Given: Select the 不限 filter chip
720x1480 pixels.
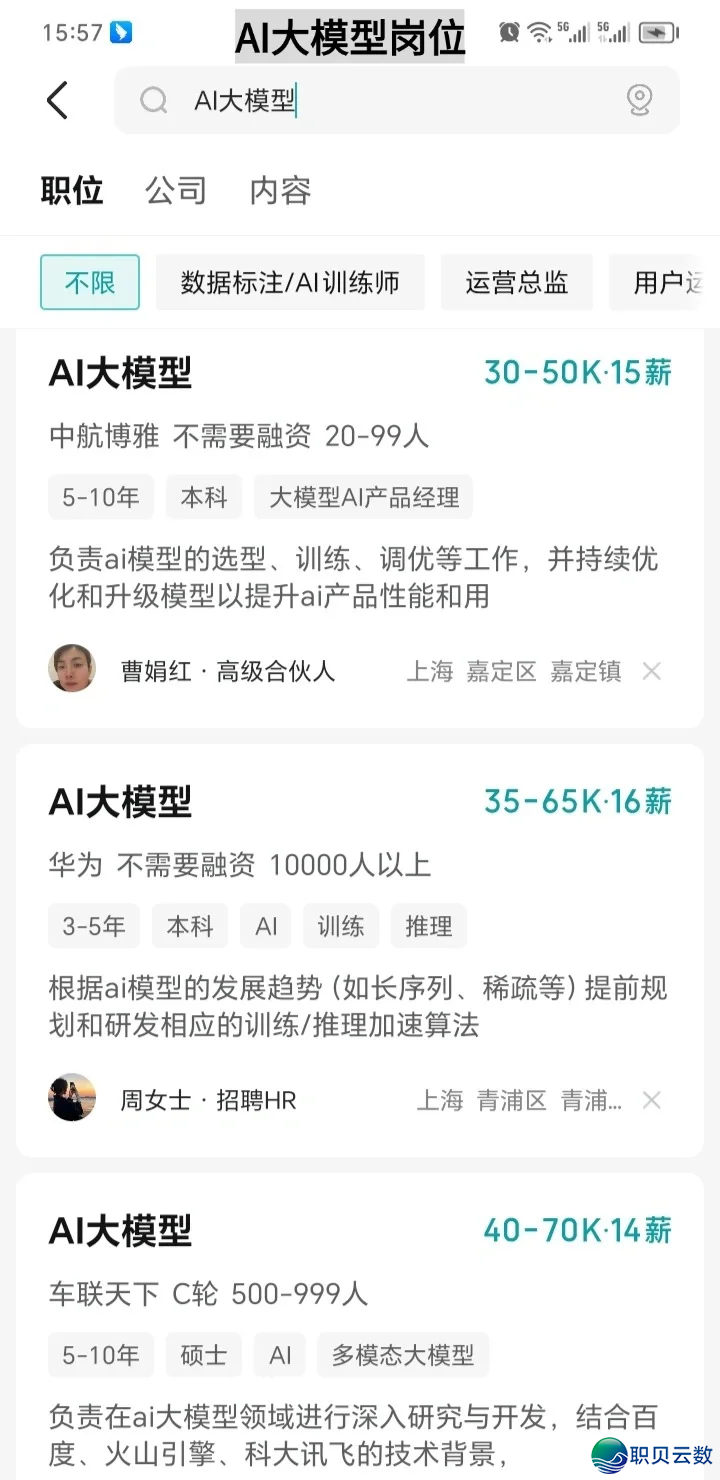Looking at the screenshot, I should pos(90,282).
